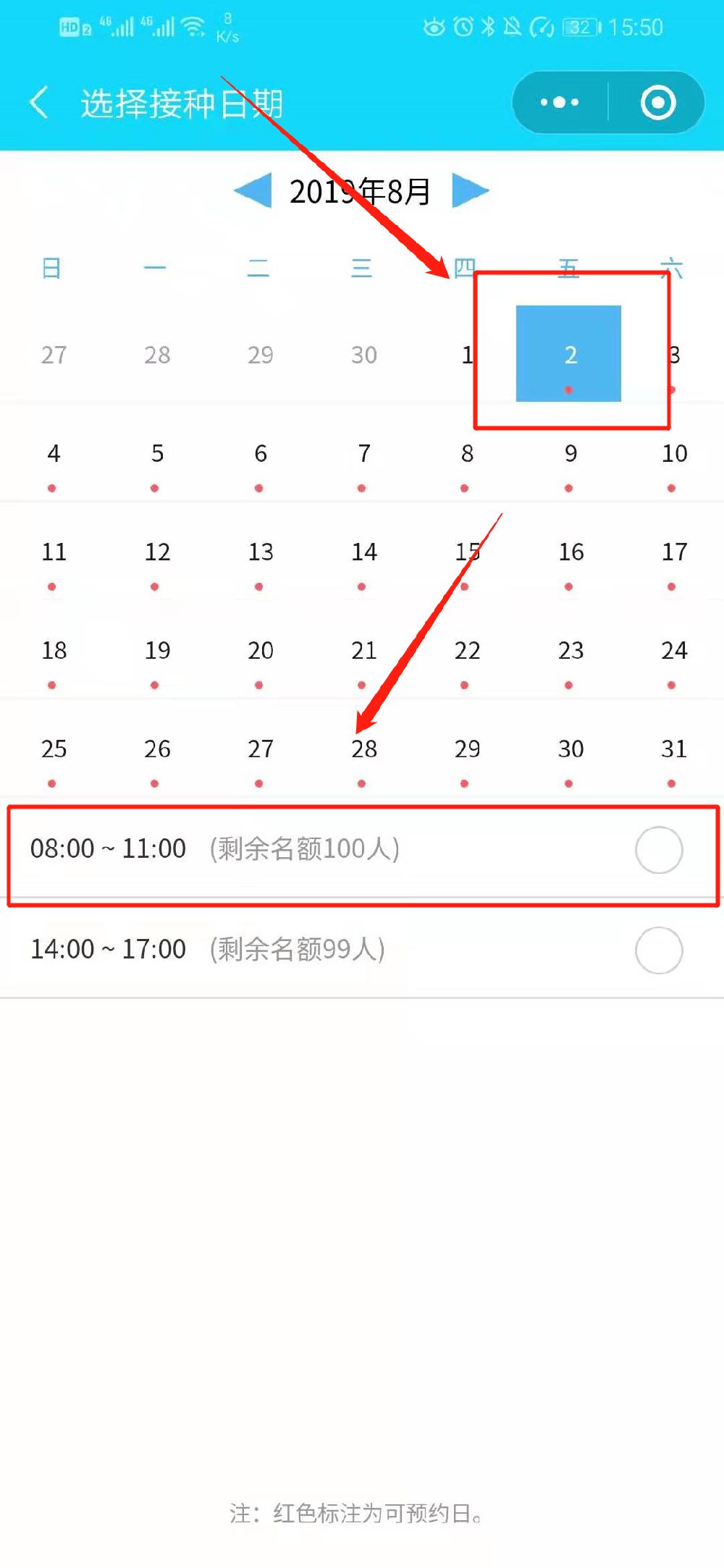
Task: Tap August 20 on the calendar
Action: point(260,652)
